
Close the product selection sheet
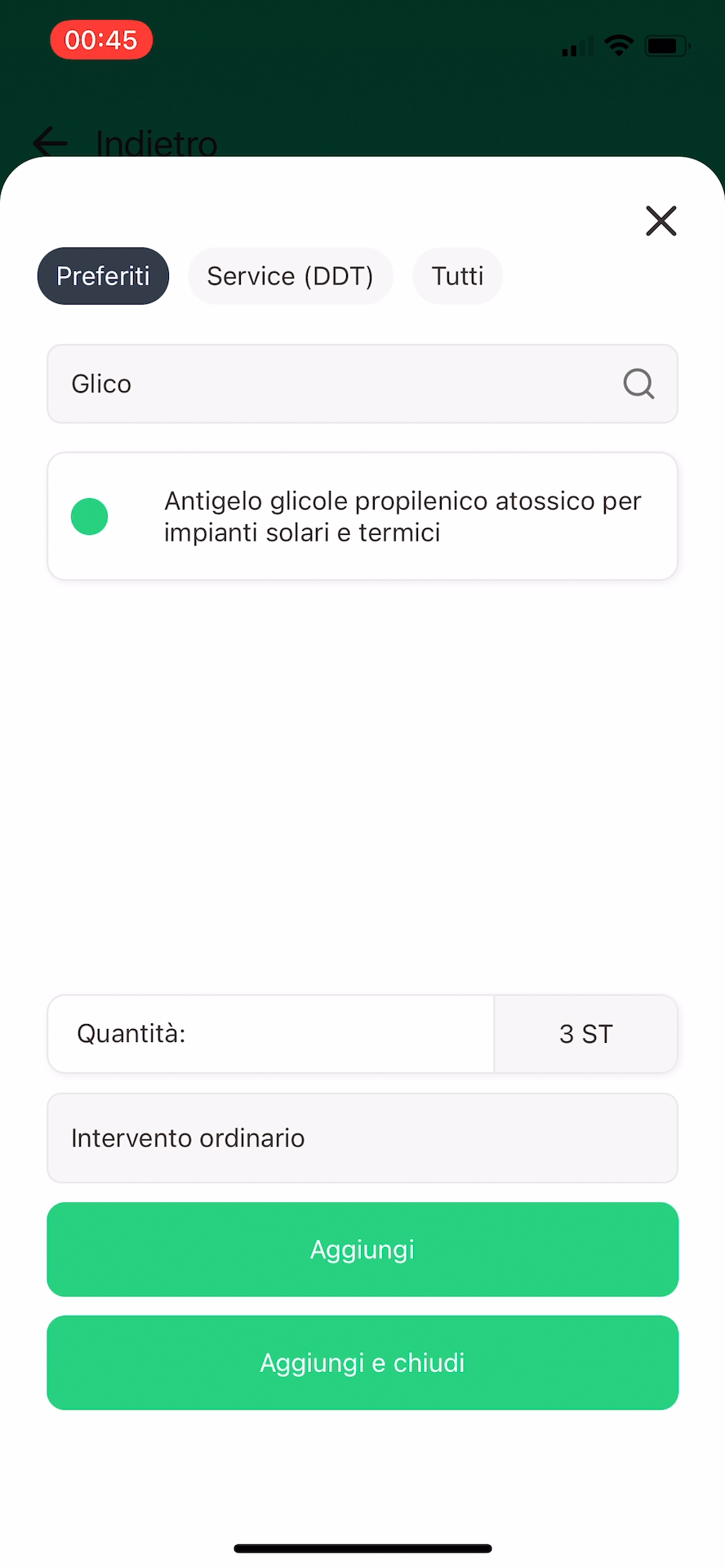661,220
